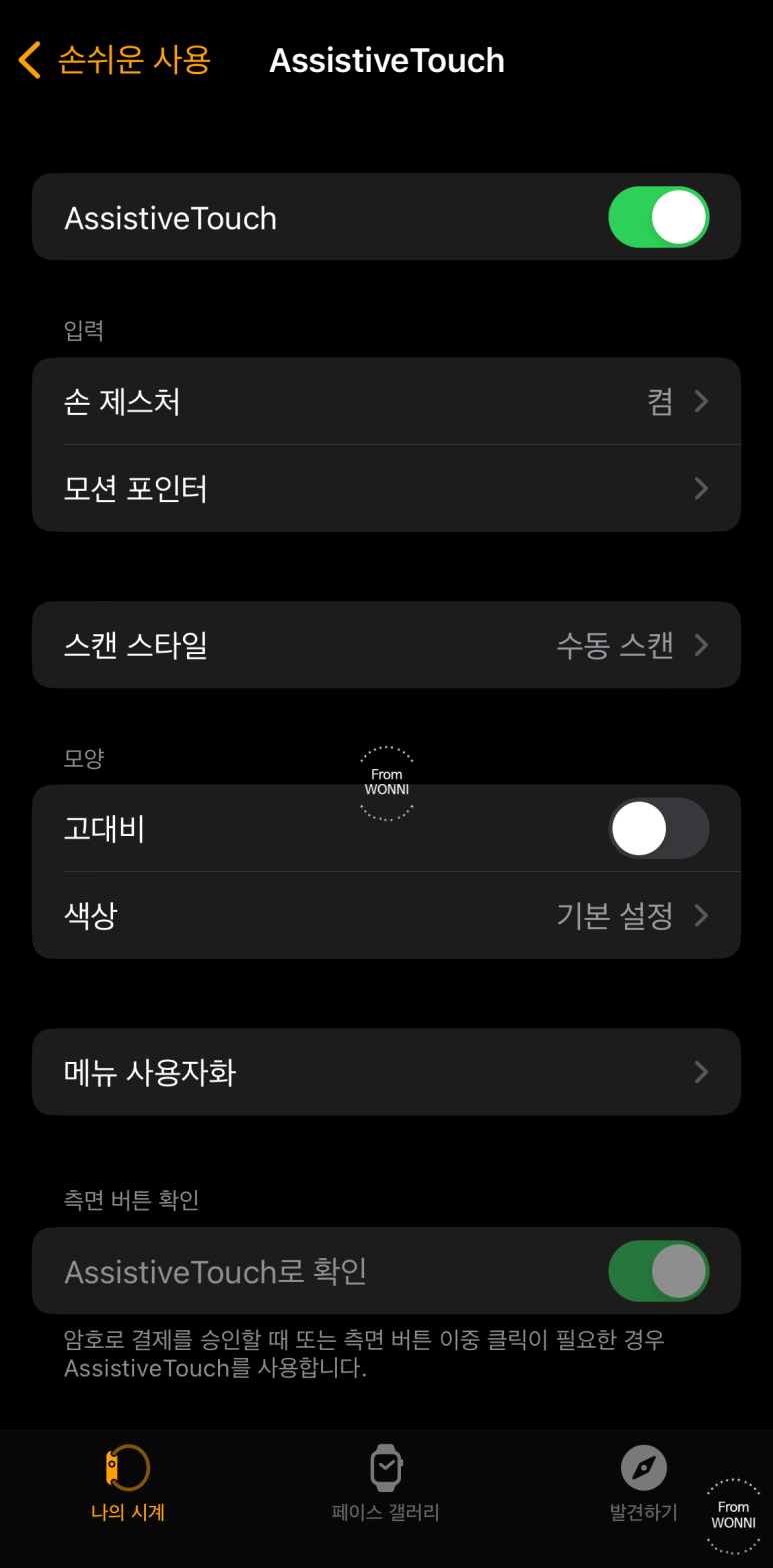Enable the 고대비 toggle

click(x=658, y=829)
